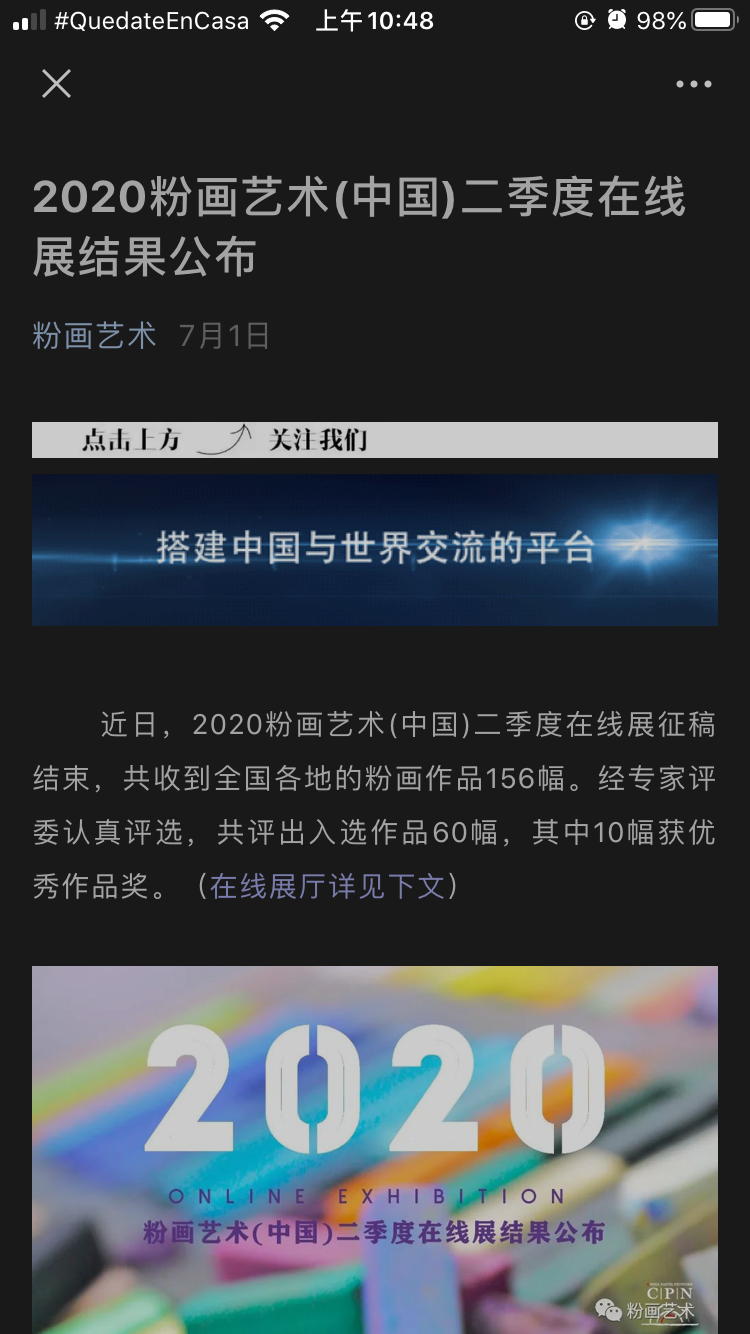Open the three-dot overflow menu
This screenshot has width=750, height=1334.
tap(693, 85)
